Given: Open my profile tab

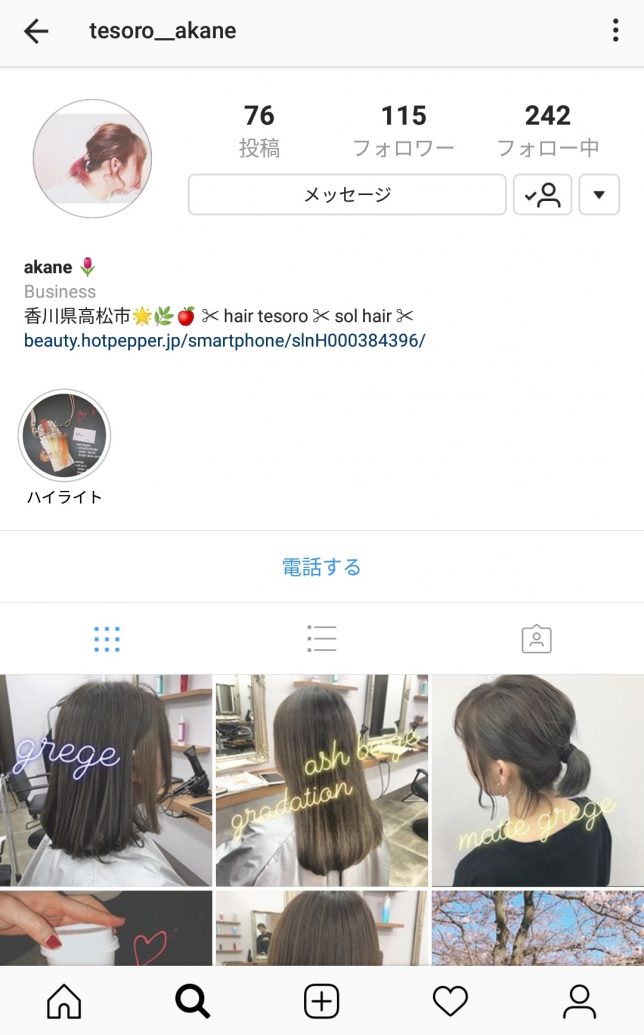Looking at the screenshot, I should point(579,1000).
